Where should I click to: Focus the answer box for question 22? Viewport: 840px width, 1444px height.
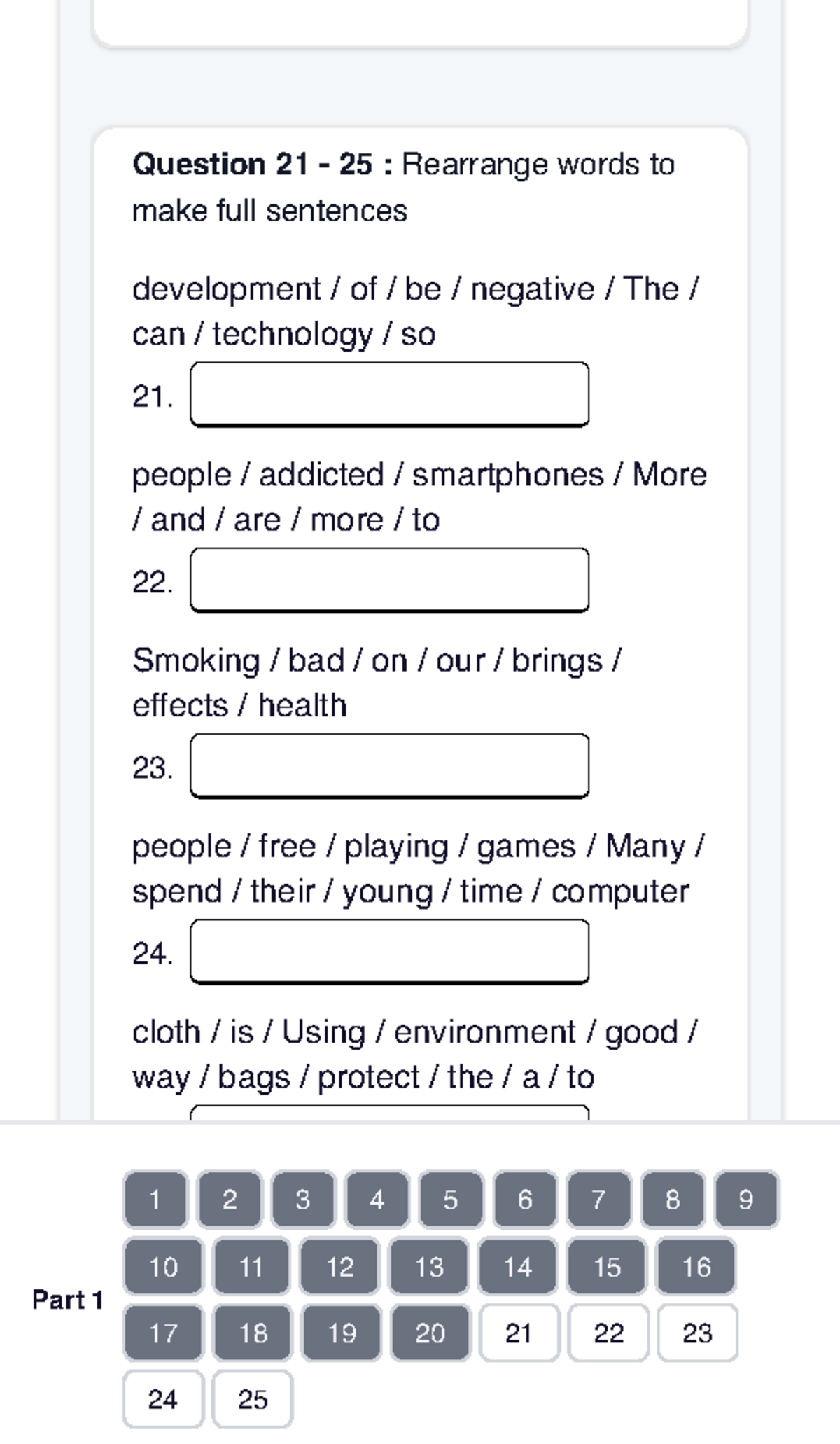389,580
